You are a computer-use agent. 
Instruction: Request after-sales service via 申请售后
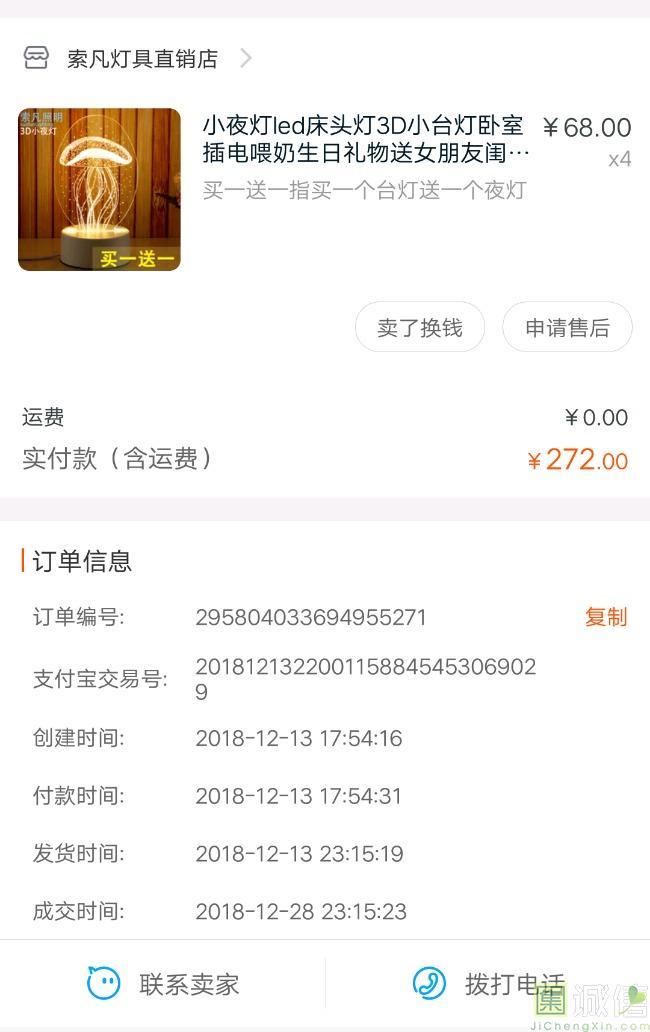click(x=567, y=328)
